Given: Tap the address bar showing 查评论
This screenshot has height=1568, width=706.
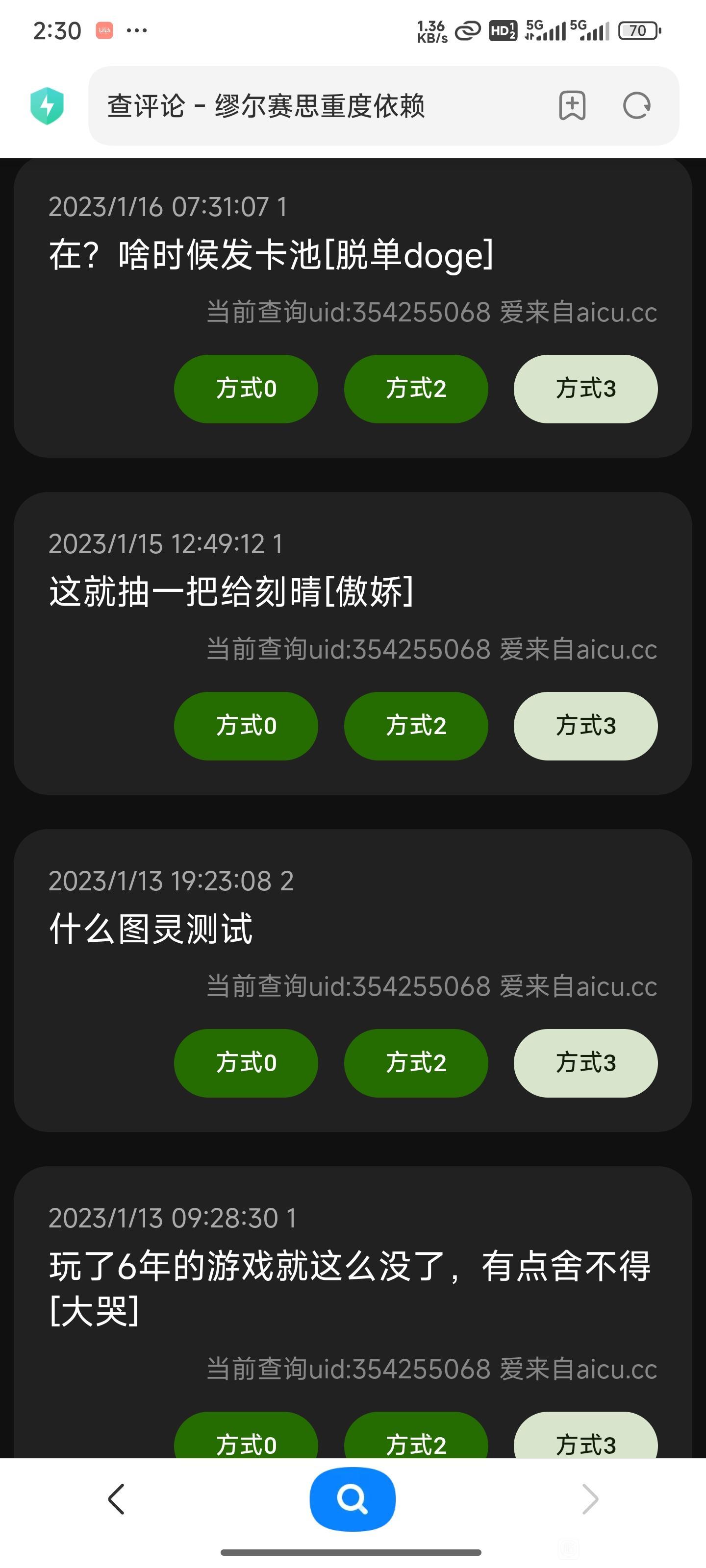Looking at the screenshot, I should coord(317,106).
